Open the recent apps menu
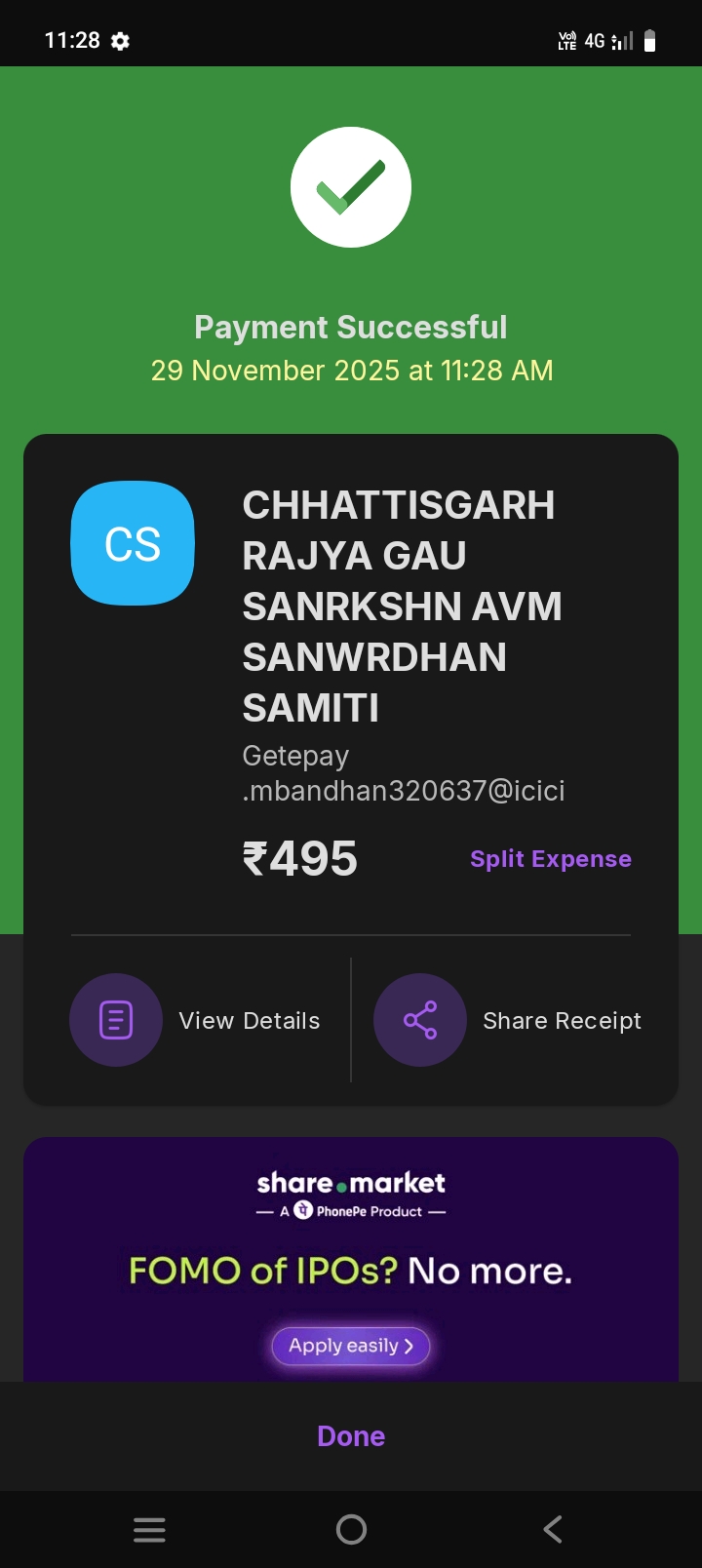The height and width of the screenshot is (1568, 702). coord(149,1529)
